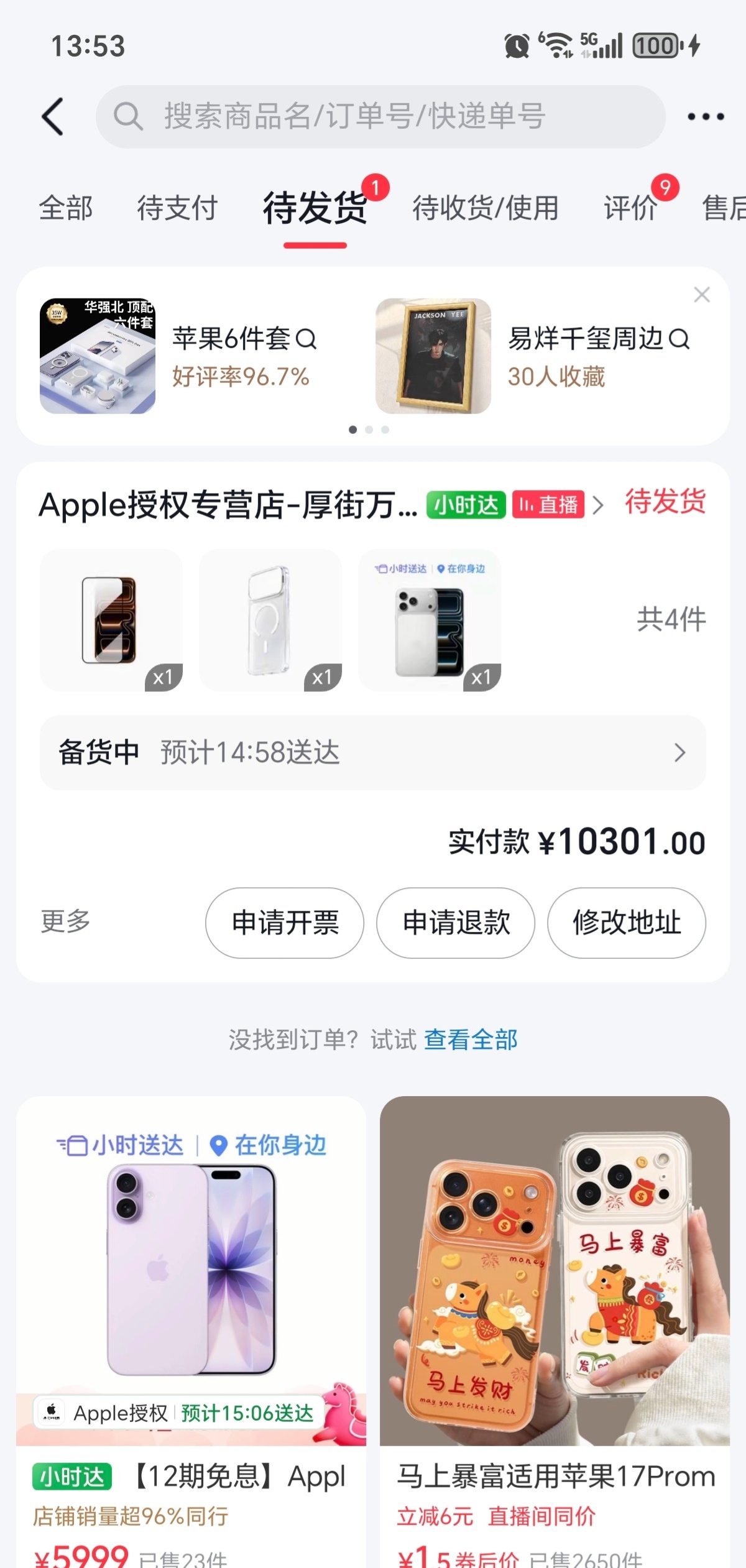The image size is (746, 1568).
Task: Tap 更多 for more order options
Action: pyautogui.click(x=66, y=921)
